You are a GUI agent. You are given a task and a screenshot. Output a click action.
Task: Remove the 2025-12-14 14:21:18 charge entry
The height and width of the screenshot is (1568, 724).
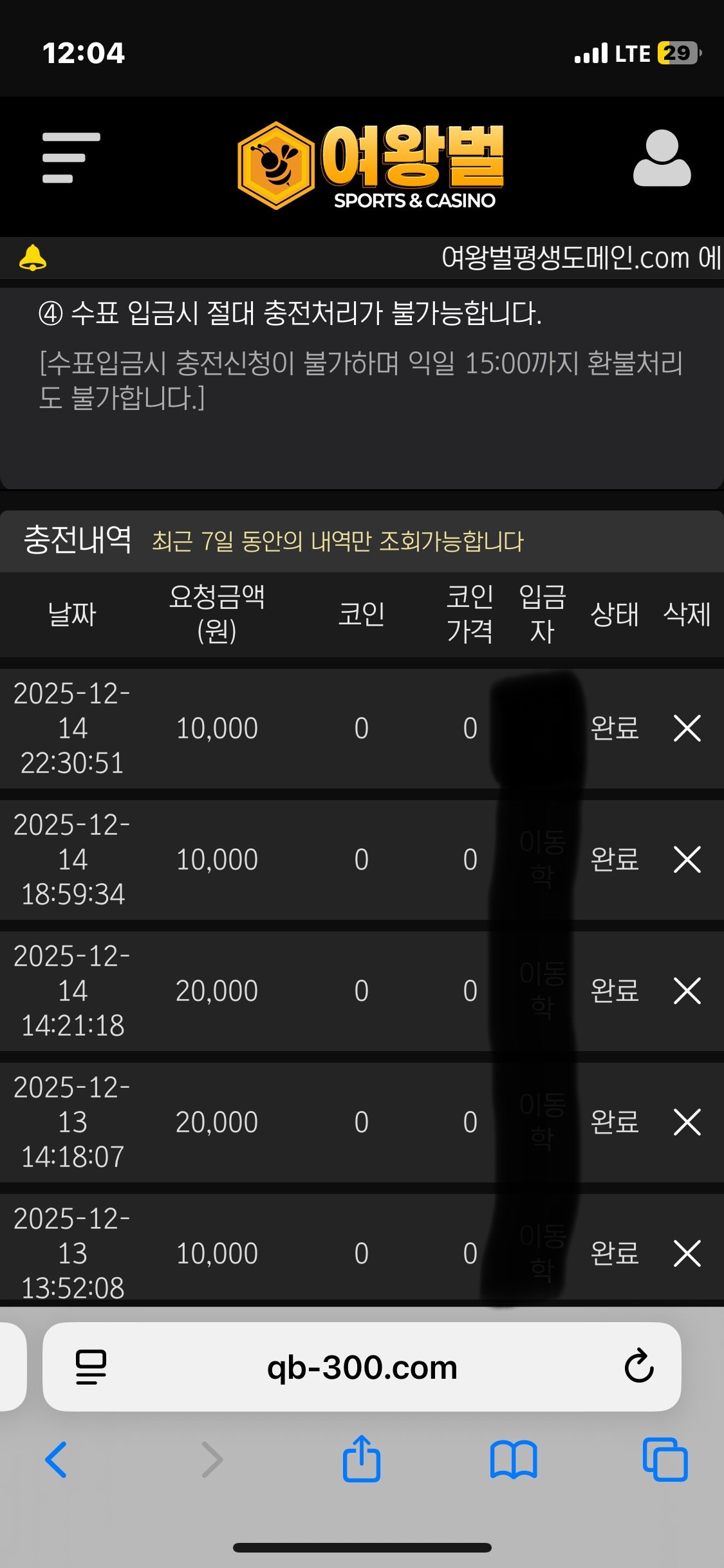687,991
